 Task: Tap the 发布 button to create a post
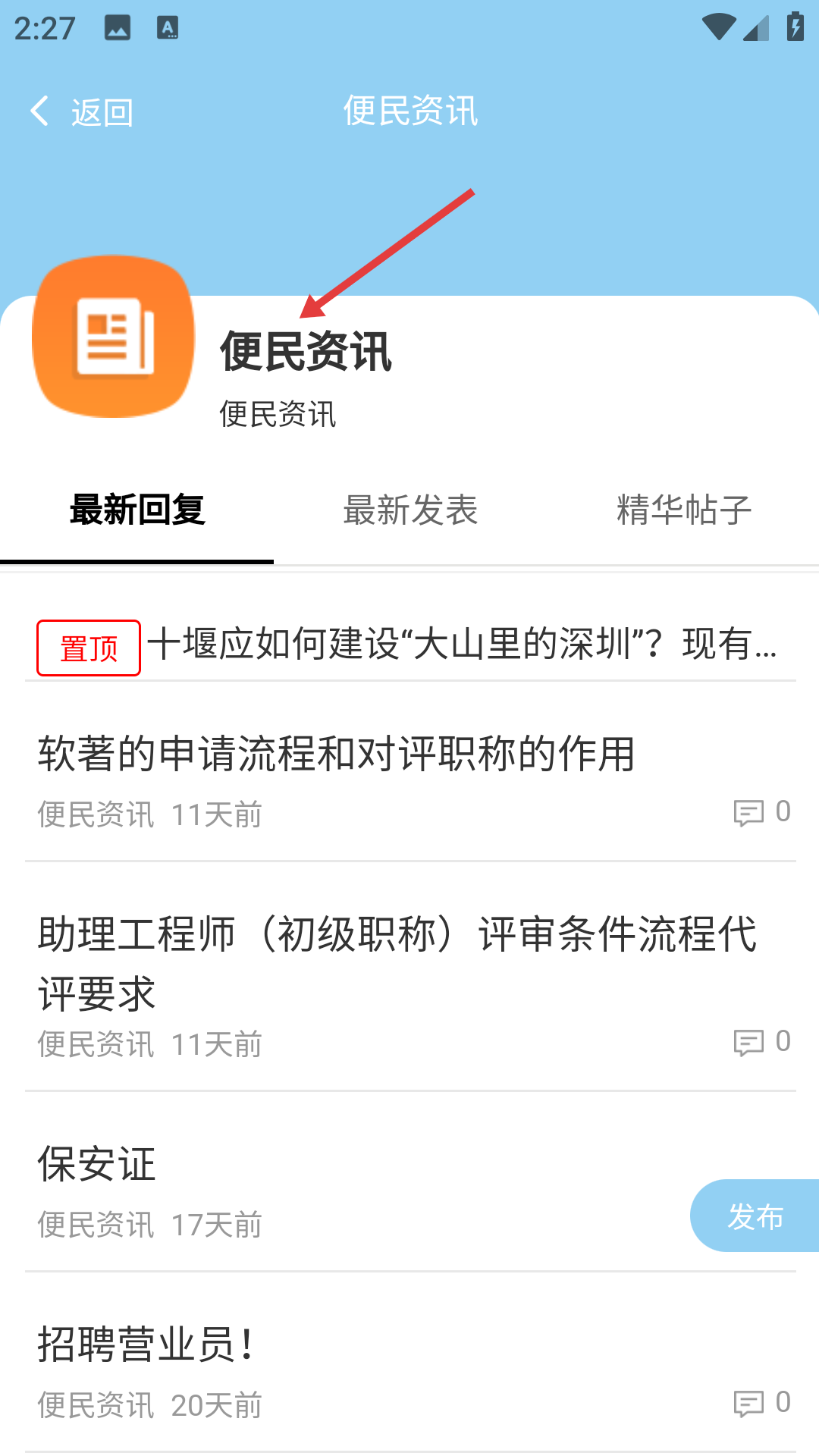(755, 1216)
